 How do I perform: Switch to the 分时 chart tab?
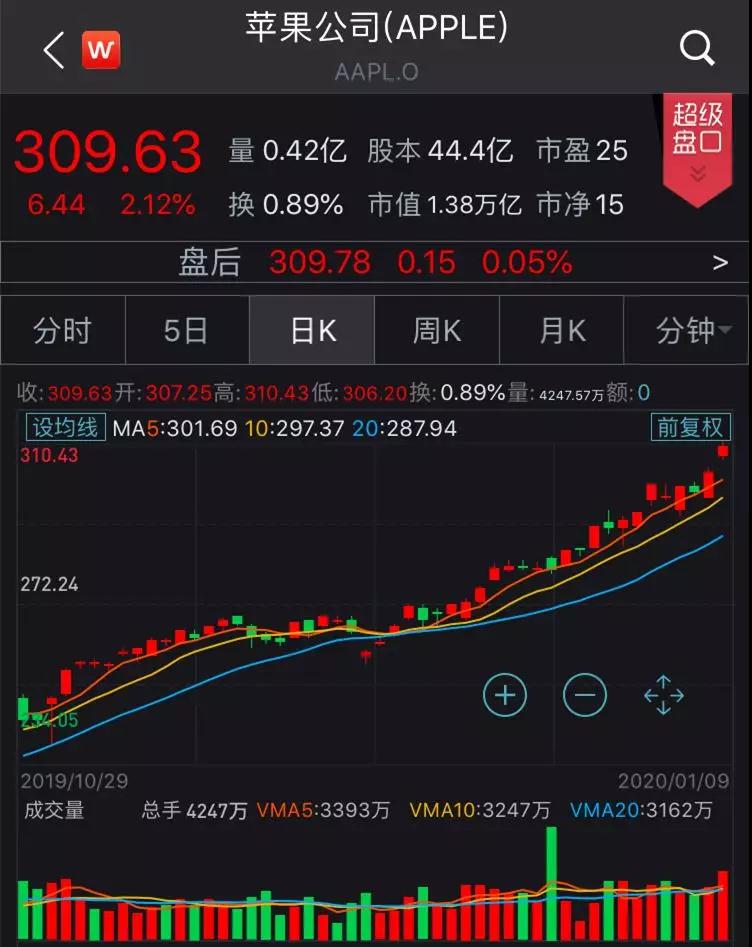(62, 331)
